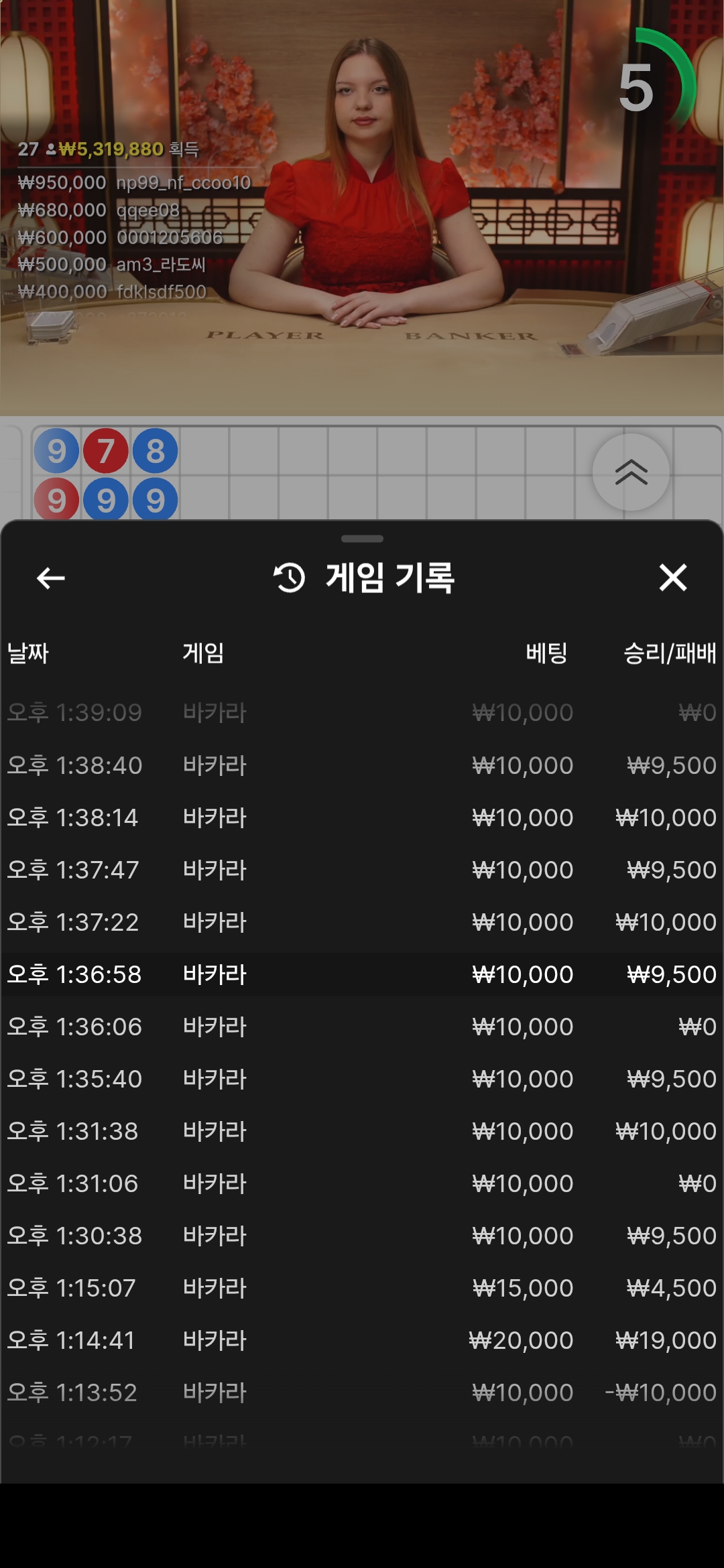Close the 게임 기록 panel
The width and height of the screenshot is (724, 1568).
672,578
